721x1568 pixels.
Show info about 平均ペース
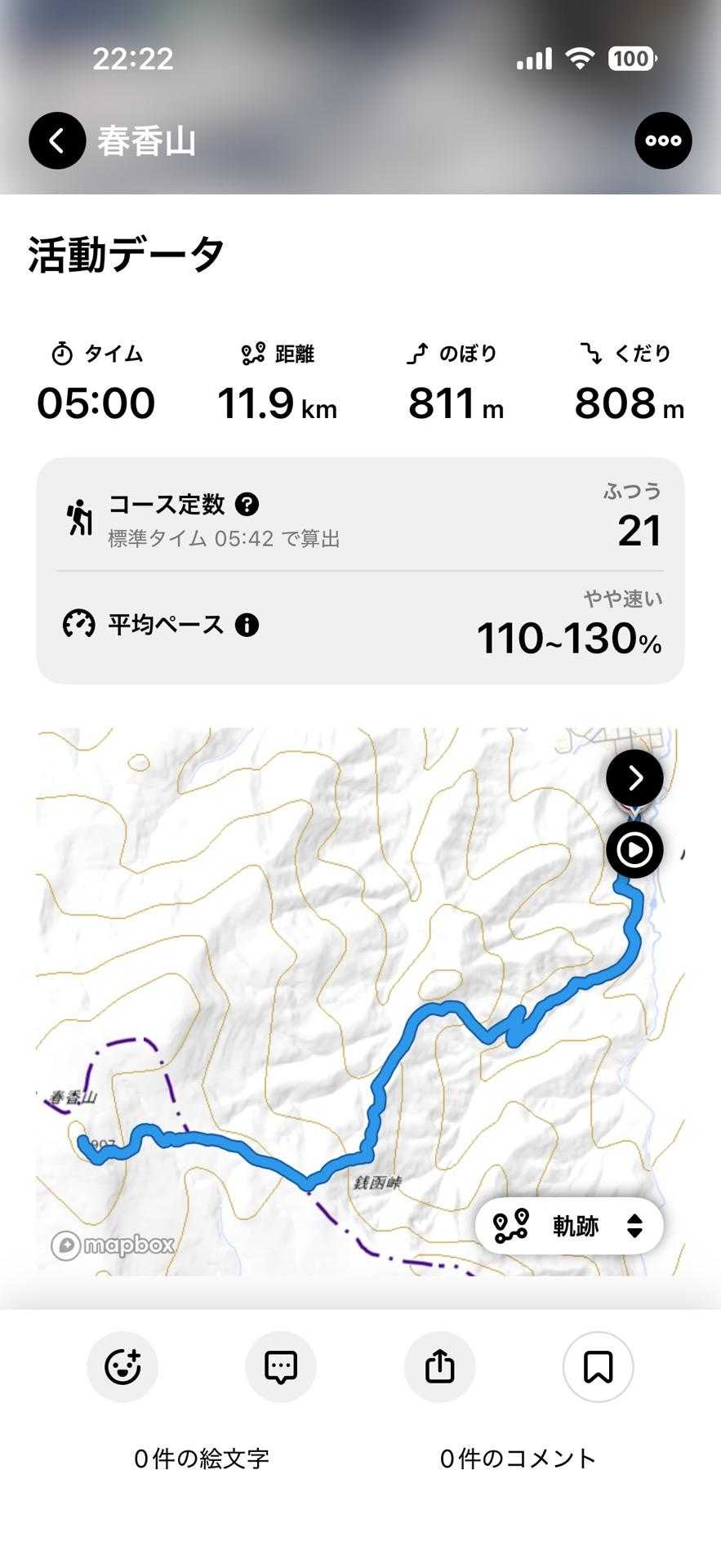247,625
